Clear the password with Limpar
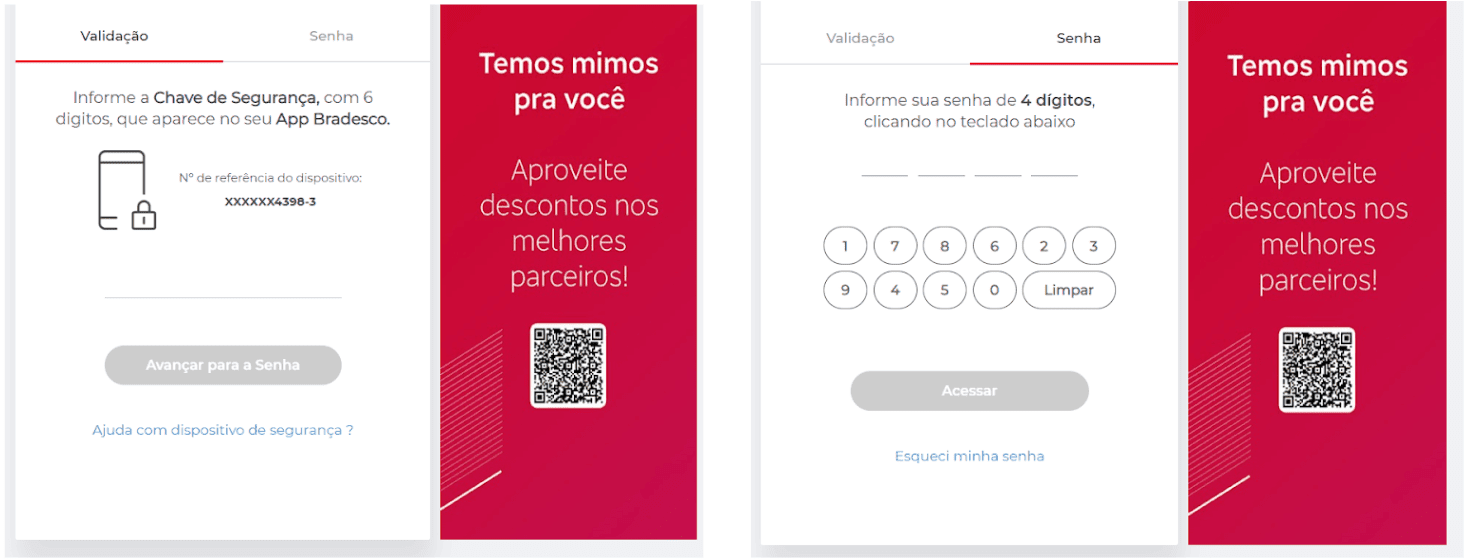1464x559 pixels. point(1068,290)
